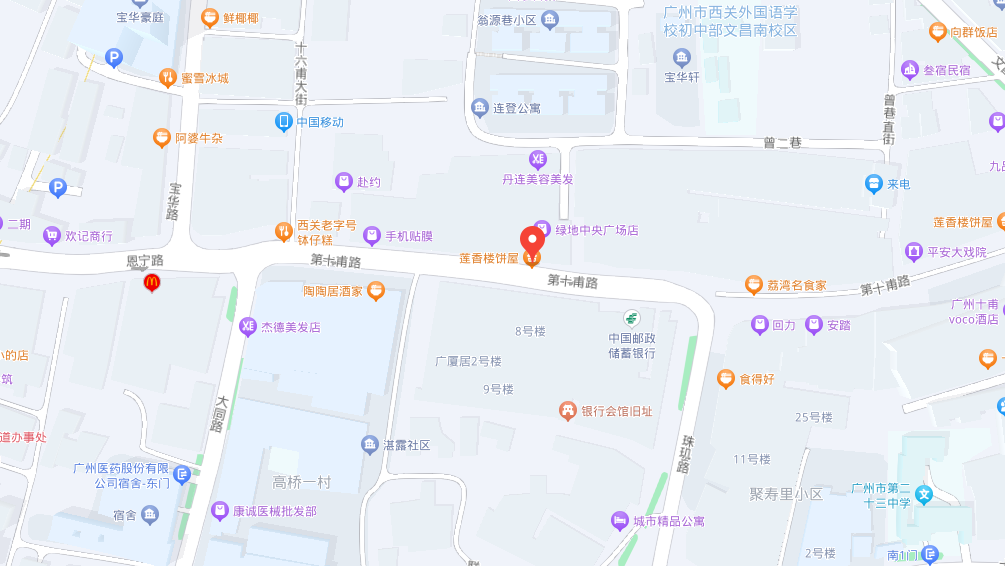Open the 康诚医械批发部 shop marker
This screenshot has height=566, width=1005.
220,510
